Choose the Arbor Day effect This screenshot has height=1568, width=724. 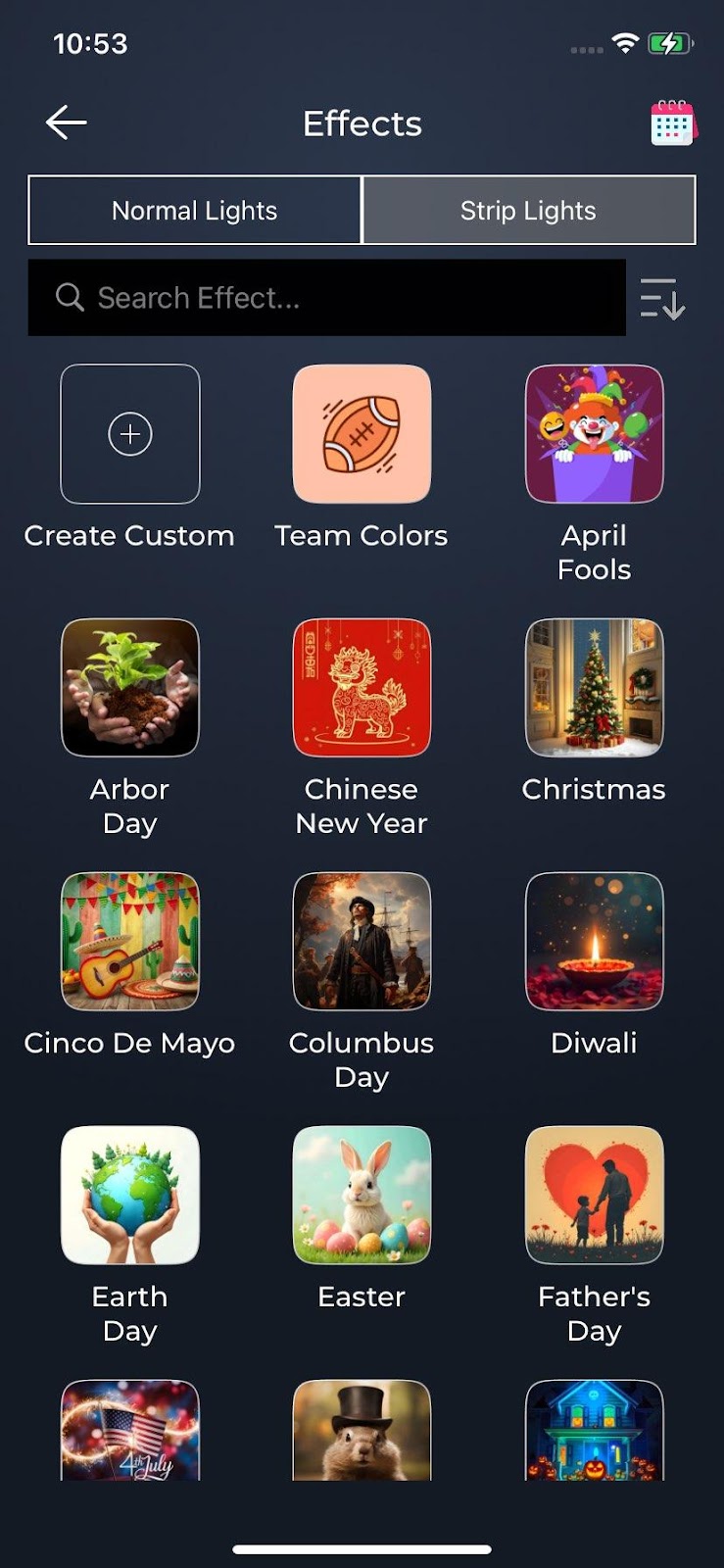coord(130,688)
